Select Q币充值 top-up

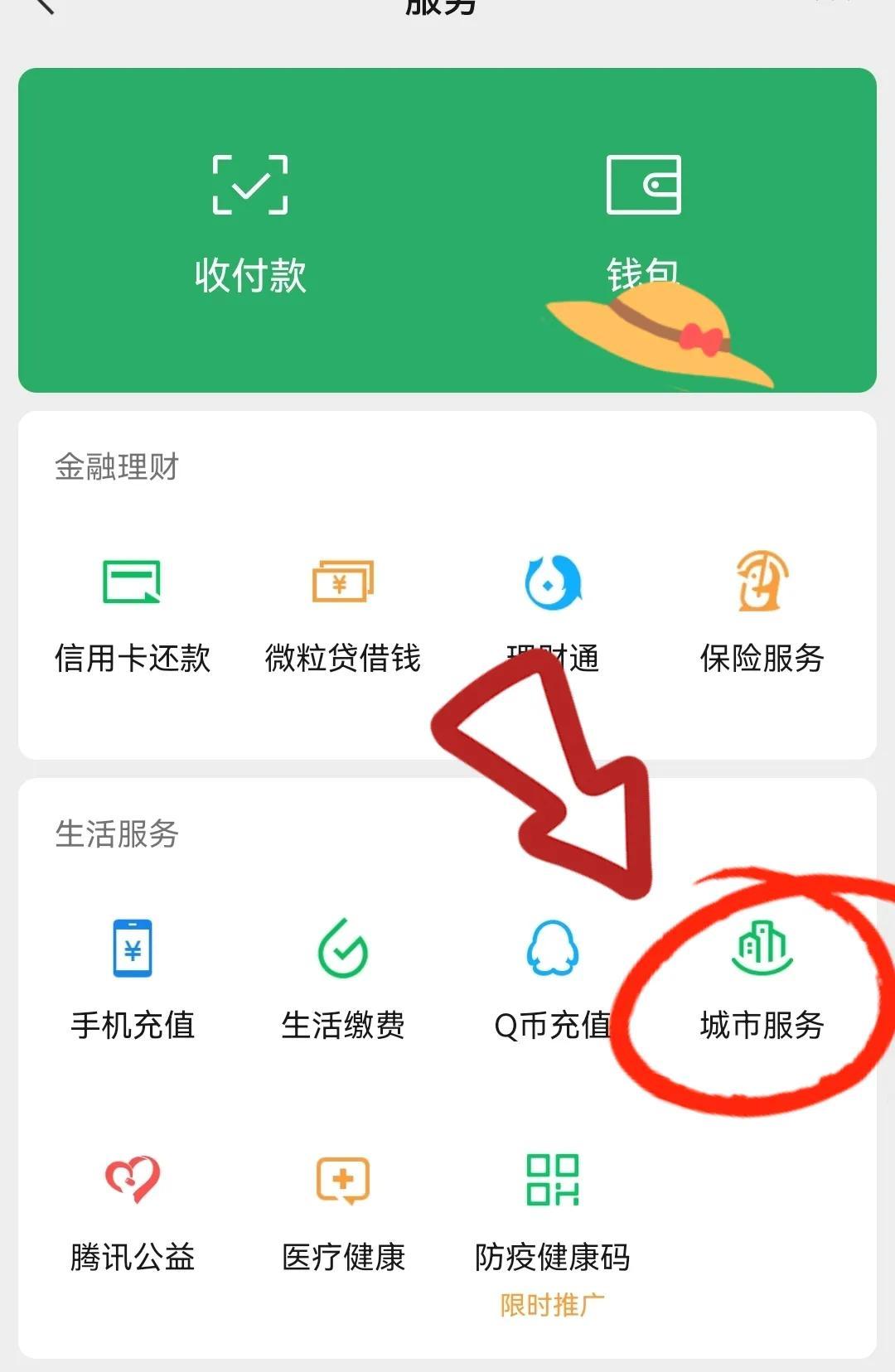pos(553,980)
